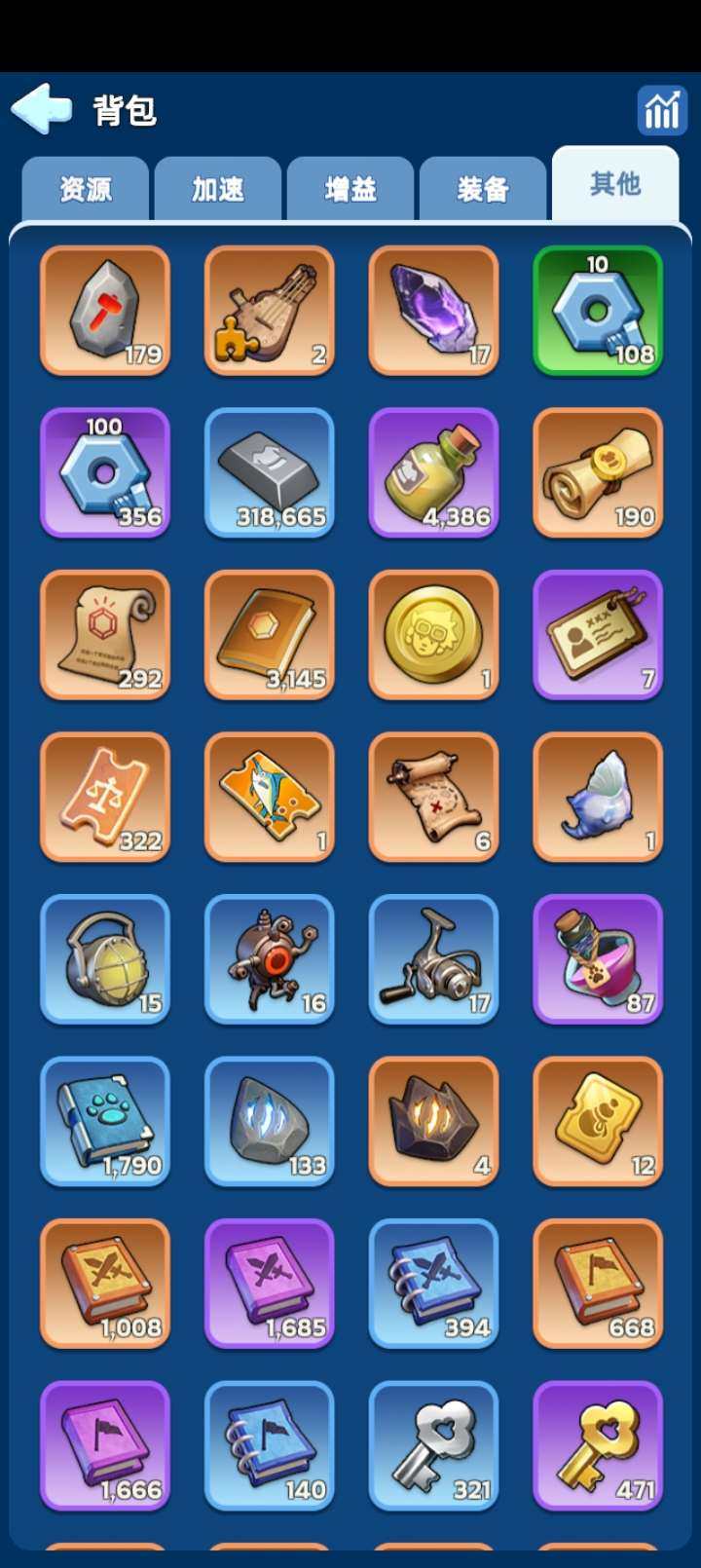Switch to the 加速 tab

[x=218, y=189]
